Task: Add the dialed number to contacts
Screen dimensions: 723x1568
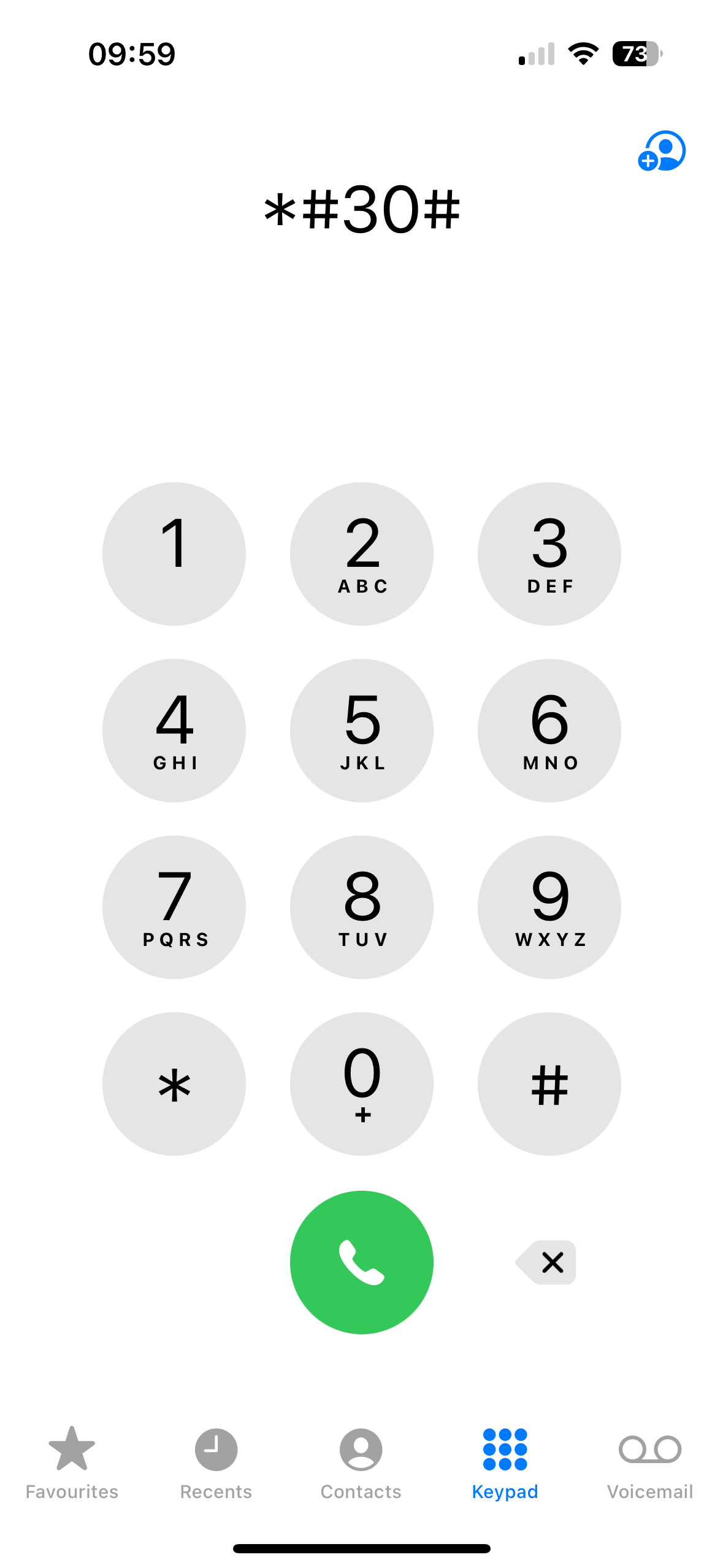Action: [662, 151]
